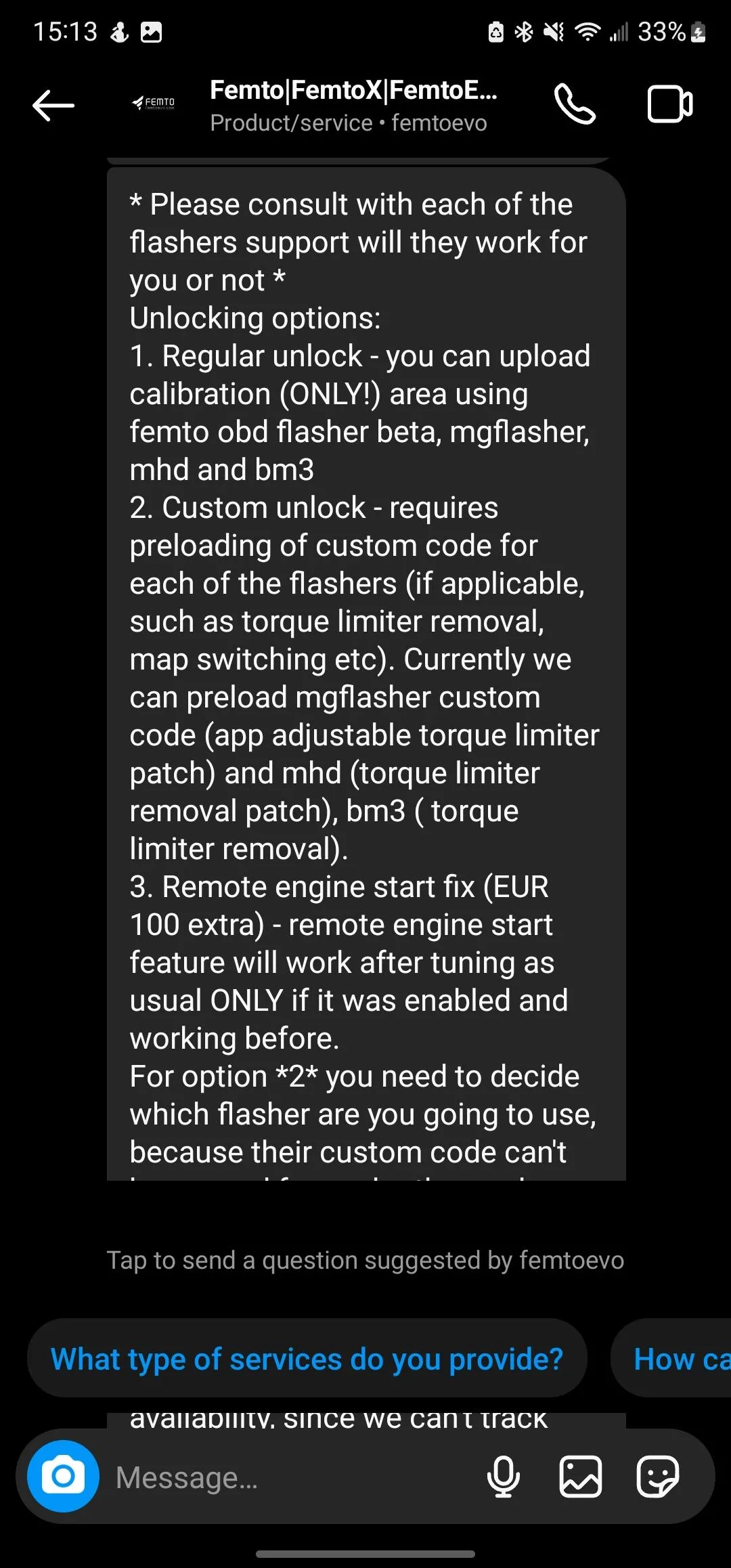
Task: Record a voice message
Action: click(504, 1477)
